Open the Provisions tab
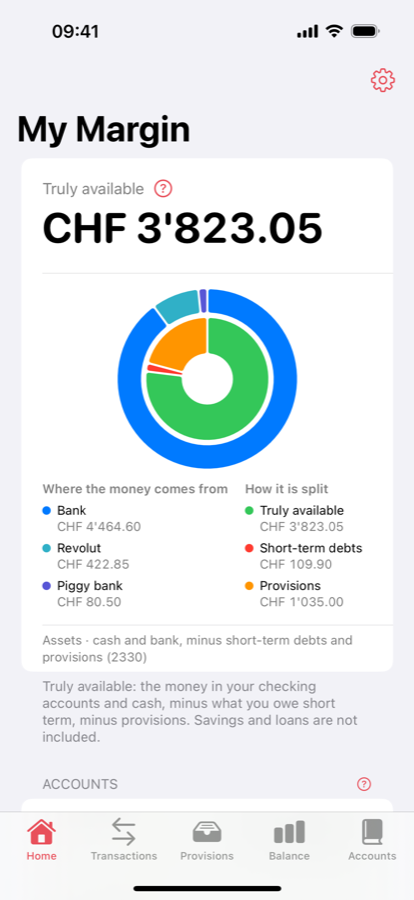This screenshot has height=900, width=414. click(207, 840)
